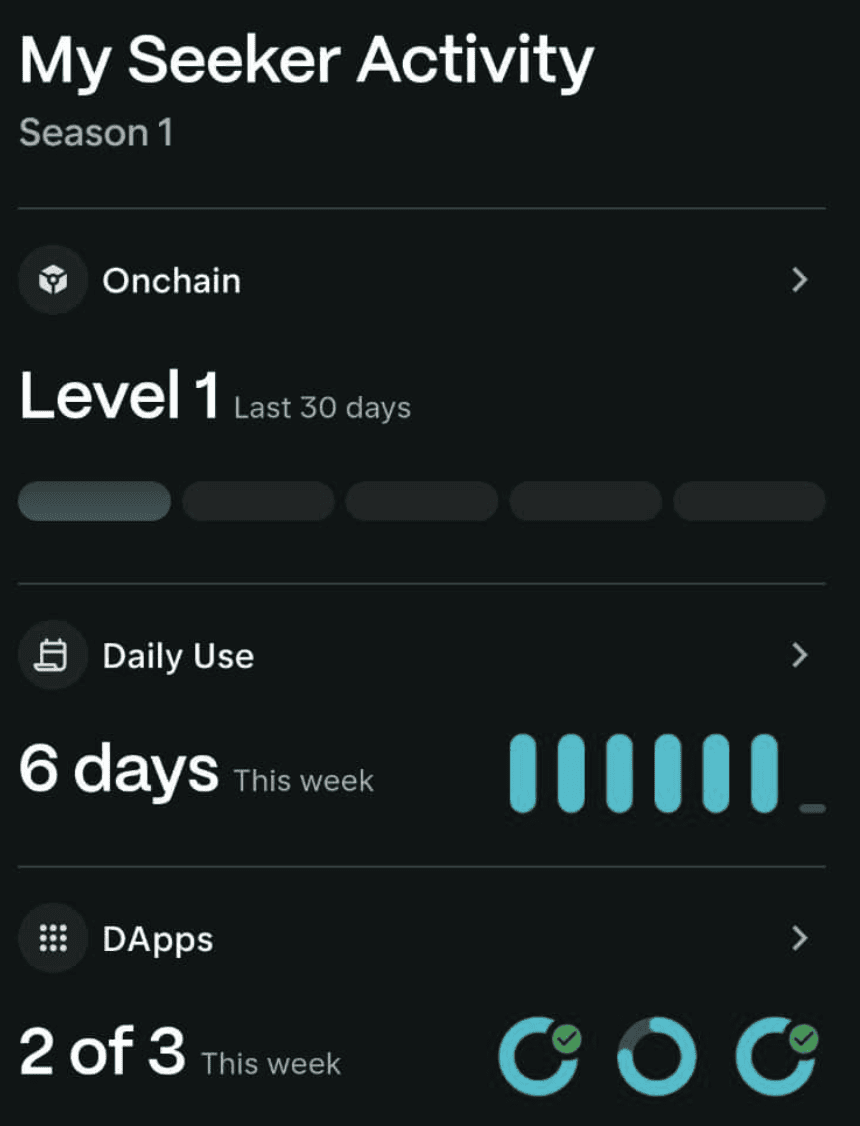Viewport: 860px width, 1126px height.
Task: Open the DApps activity section
Action: (x=798, y=939)
